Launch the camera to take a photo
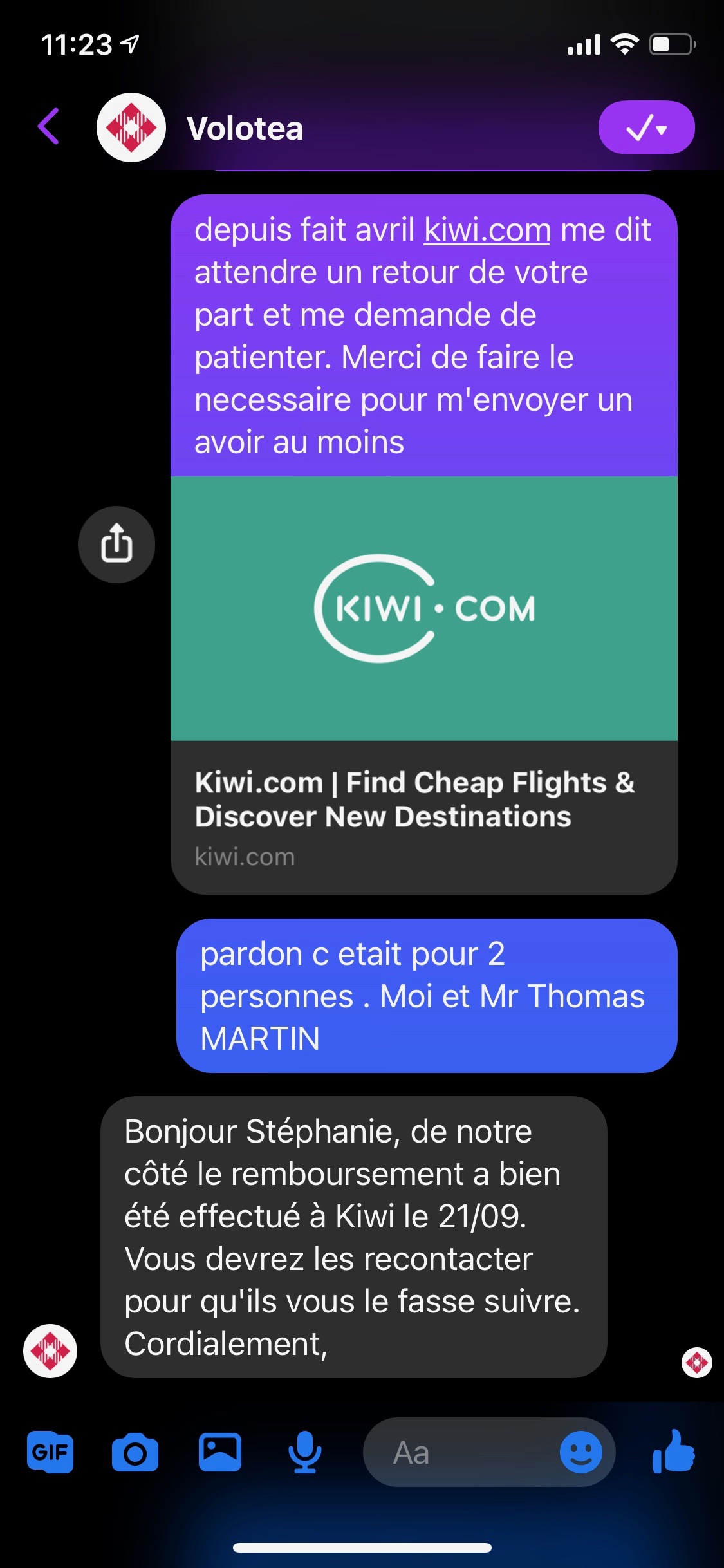 (x=135, y=1453)
